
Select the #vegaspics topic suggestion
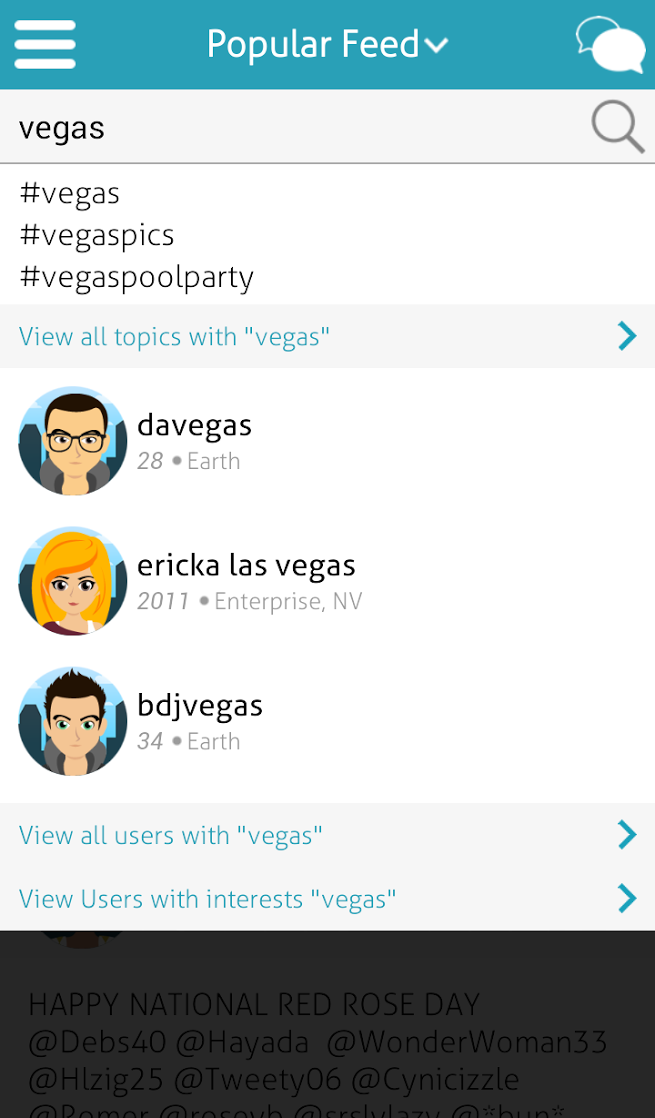pyautogui.click(x=97, y=235)
